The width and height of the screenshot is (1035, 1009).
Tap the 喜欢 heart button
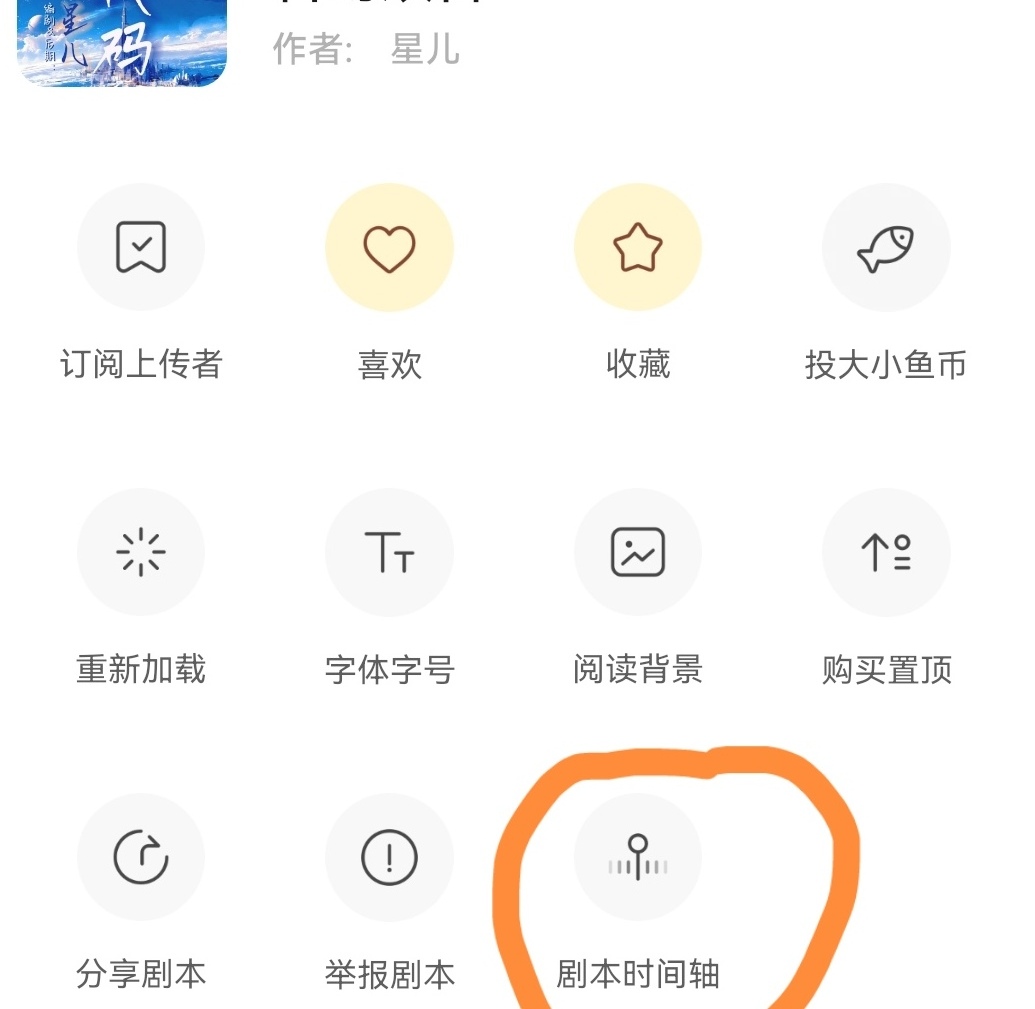[x=389, y=247]
